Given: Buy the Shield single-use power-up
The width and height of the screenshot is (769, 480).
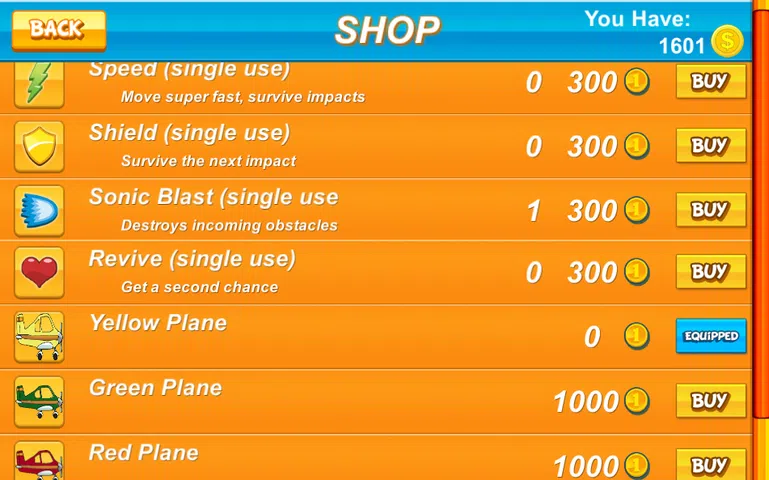Looking at the screenshot, I should coord(710,146).
